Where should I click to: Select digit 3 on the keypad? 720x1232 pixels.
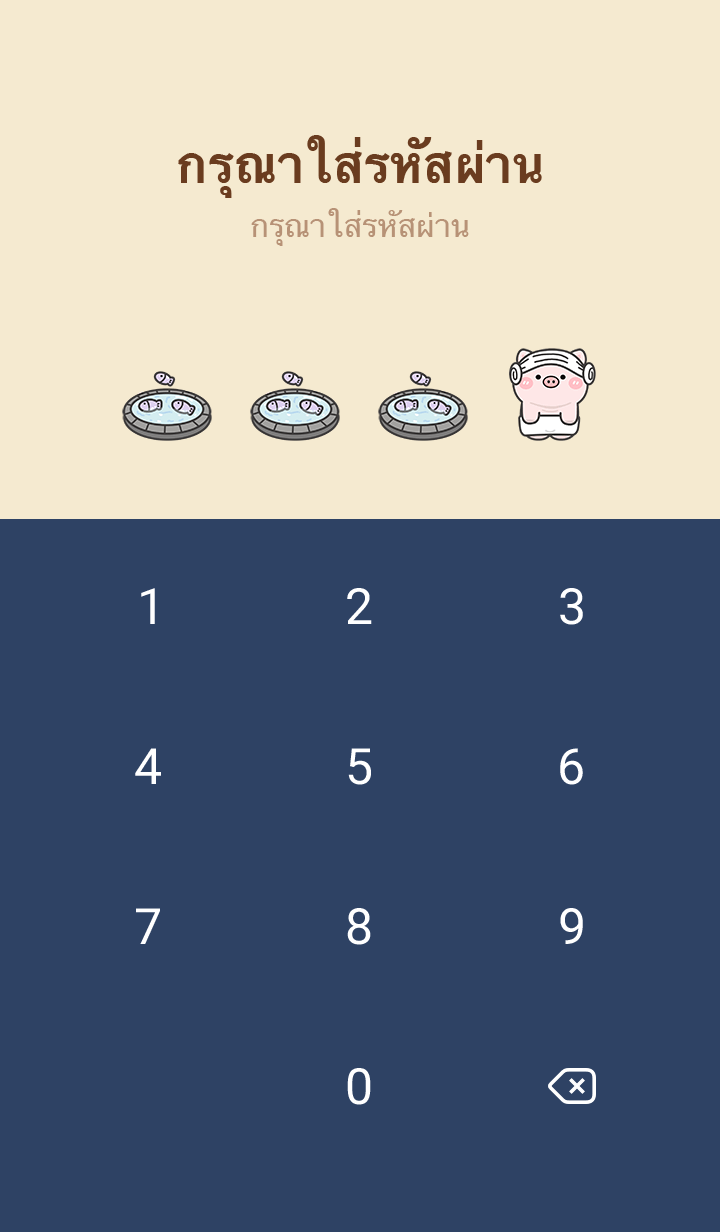[571, 607]
